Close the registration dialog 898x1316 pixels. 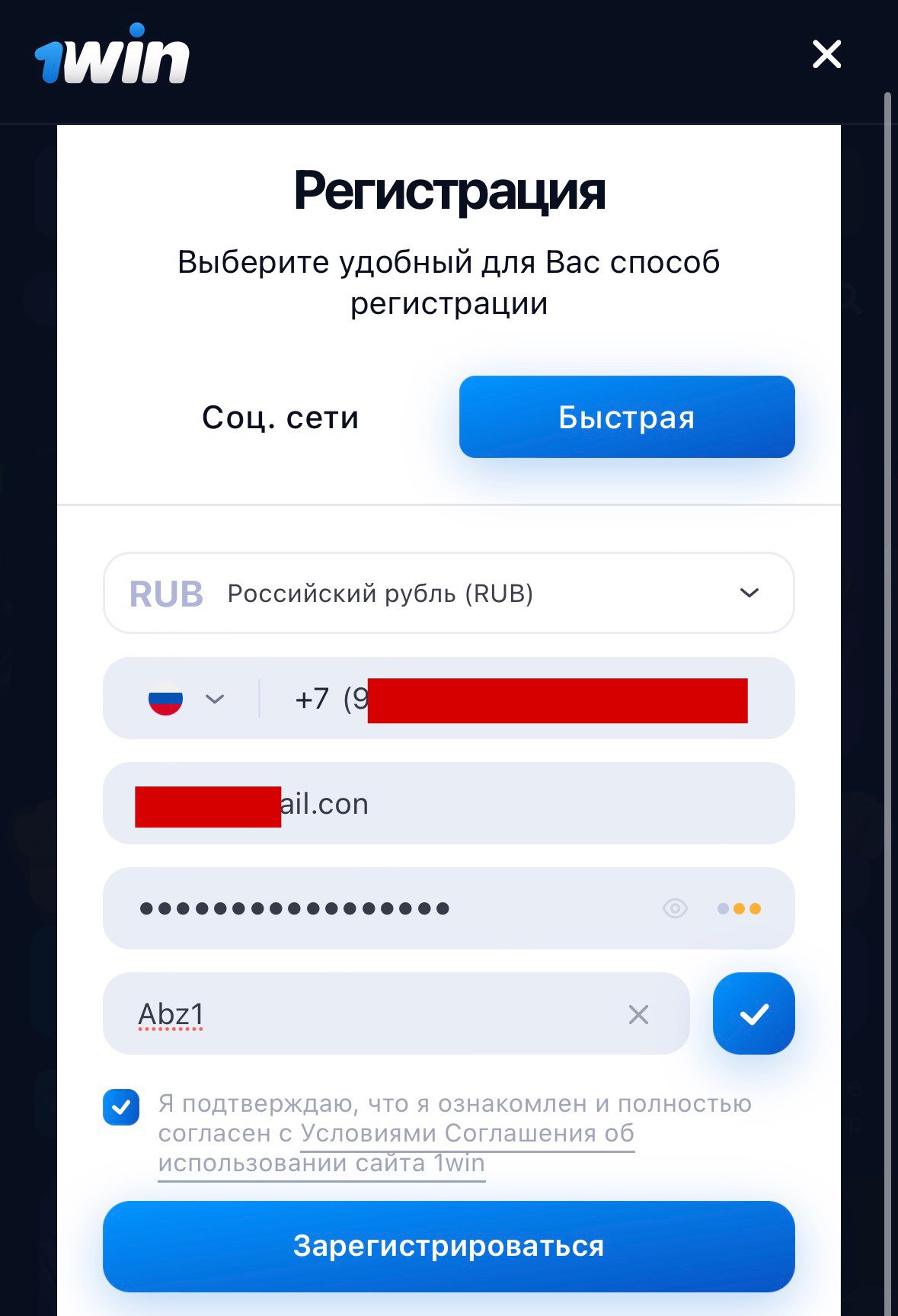(x=826, y=55)
